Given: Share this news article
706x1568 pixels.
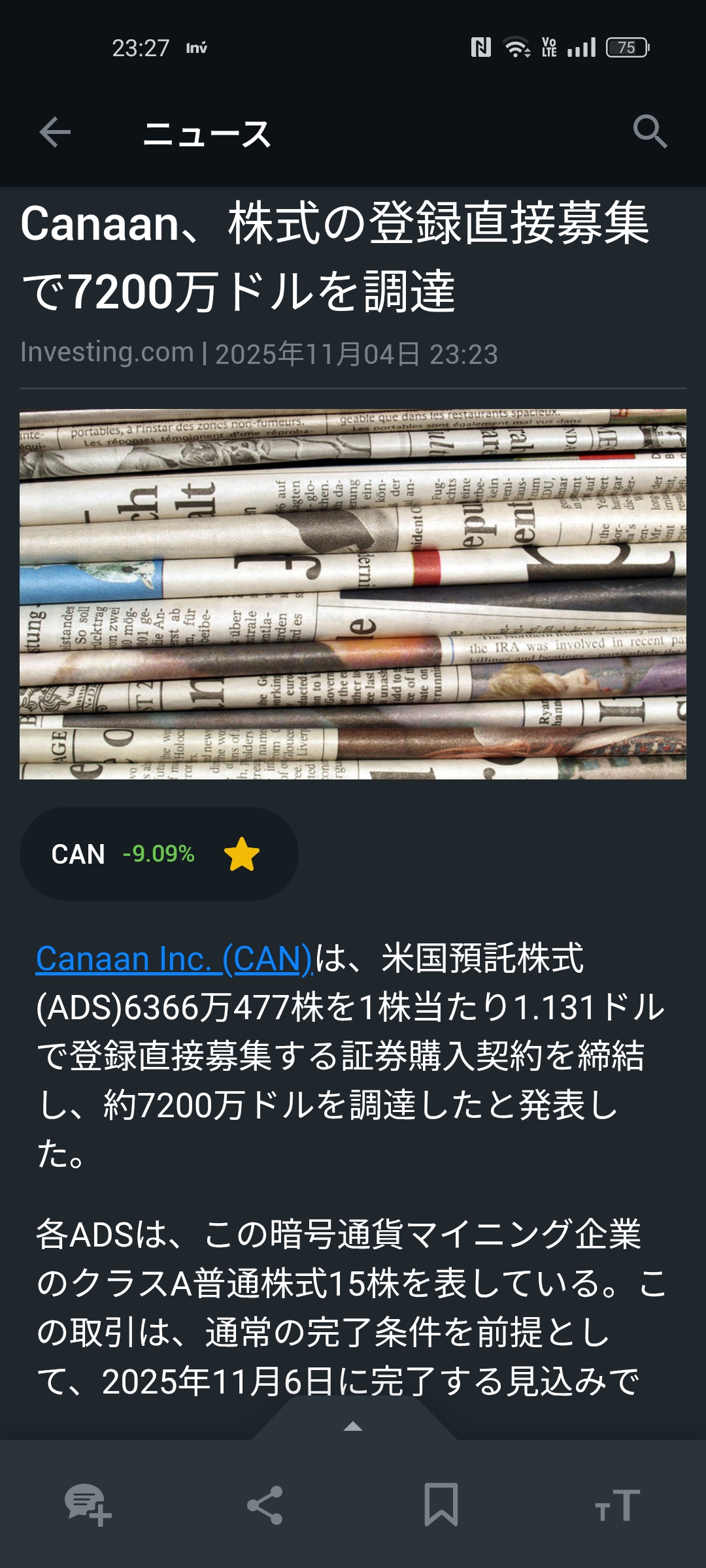Looking at the screenshot, I should pyautogui.click(x=265, y=1505).
